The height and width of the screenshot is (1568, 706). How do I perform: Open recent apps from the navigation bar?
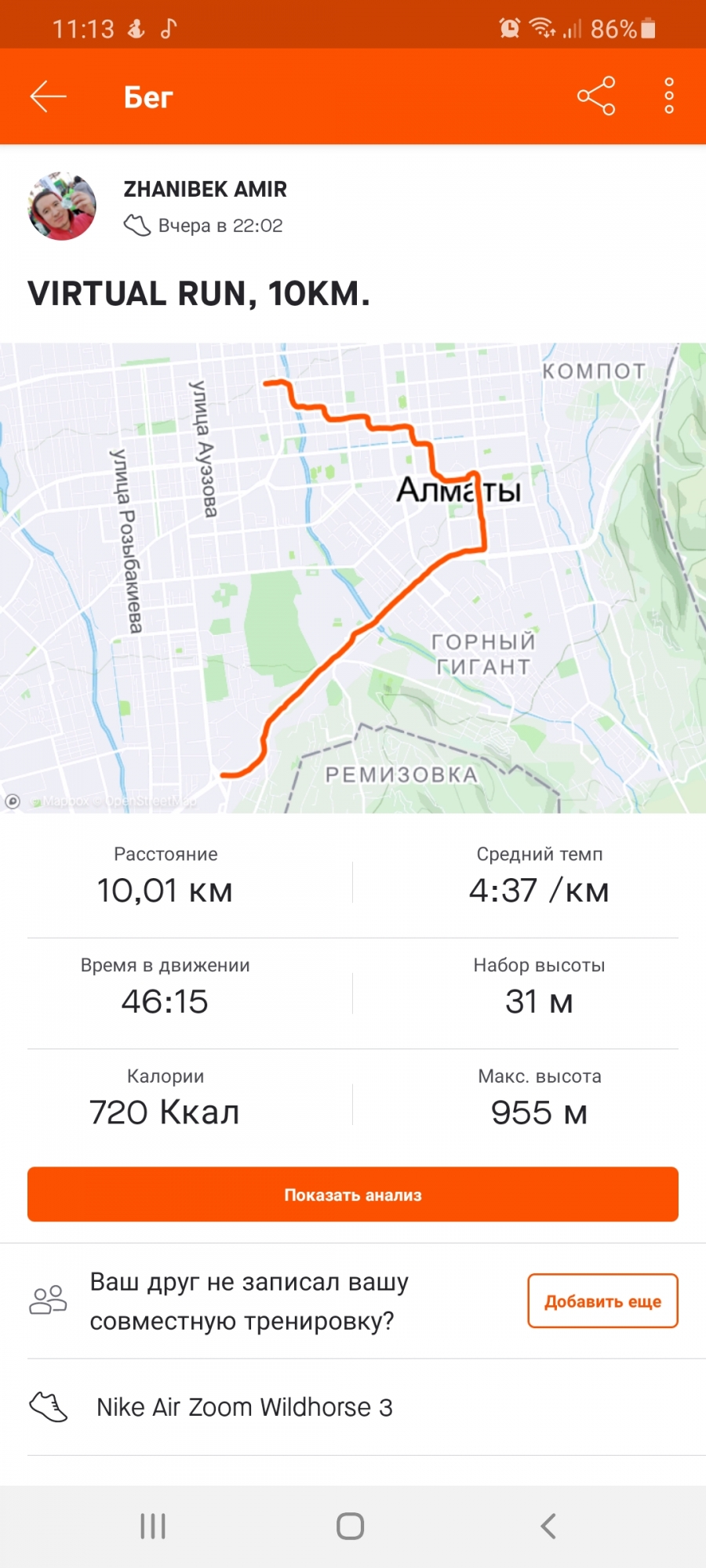click(x=153, y=1526)
